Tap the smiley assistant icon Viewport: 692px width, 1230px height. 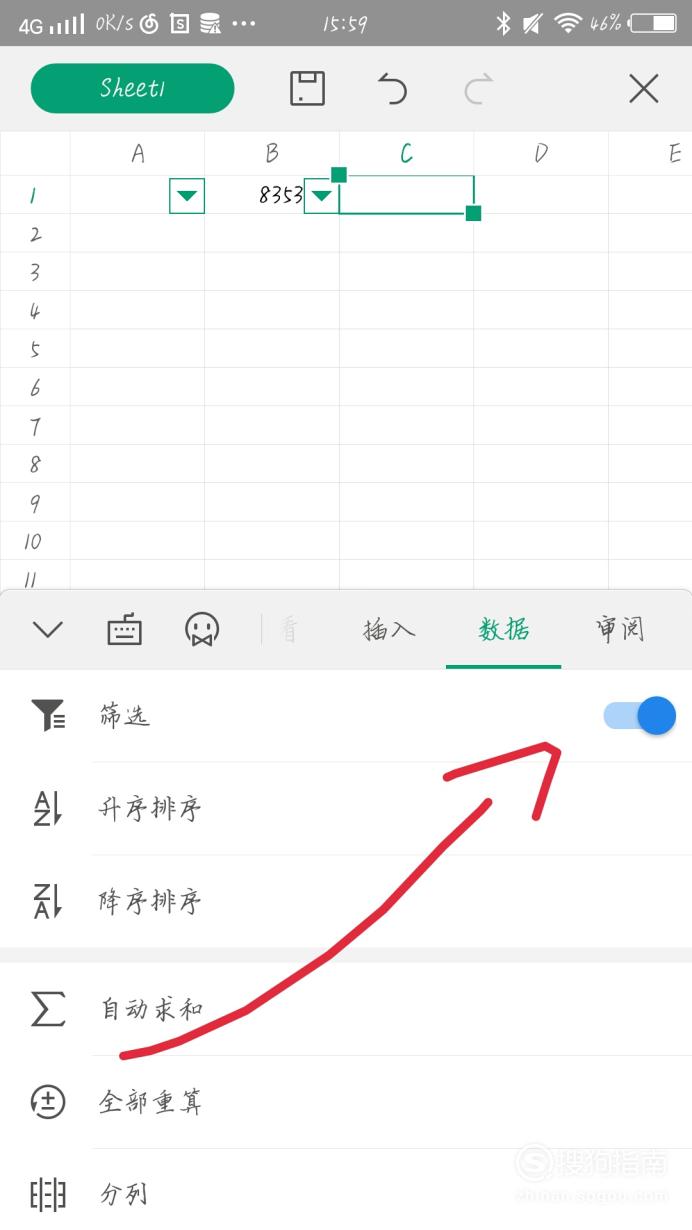[x=202, y=629]
